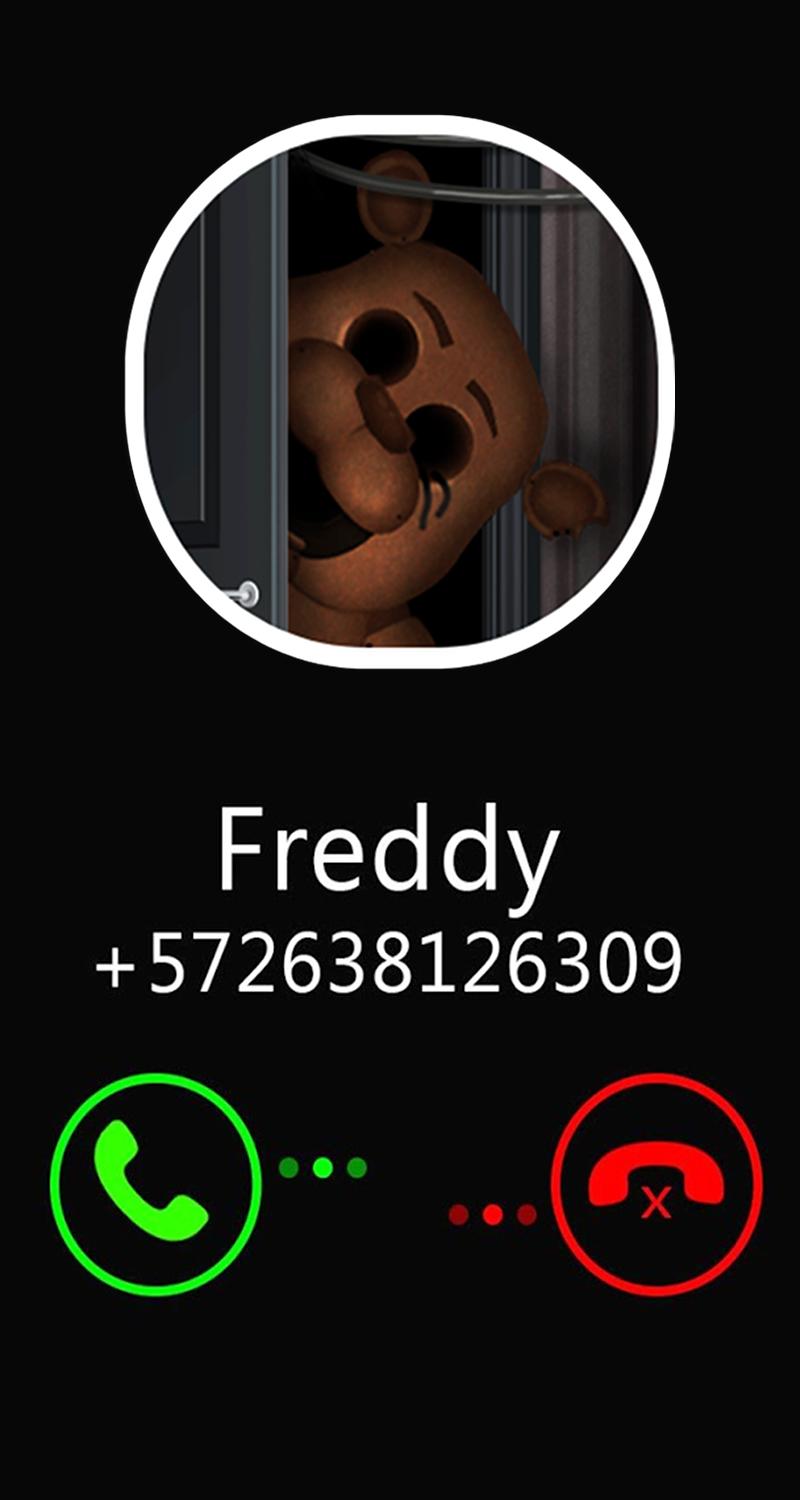Viewport: 800px width, 1500px height.
Task: Answer the incoming call from Freddy
Action: [155, 1184]
